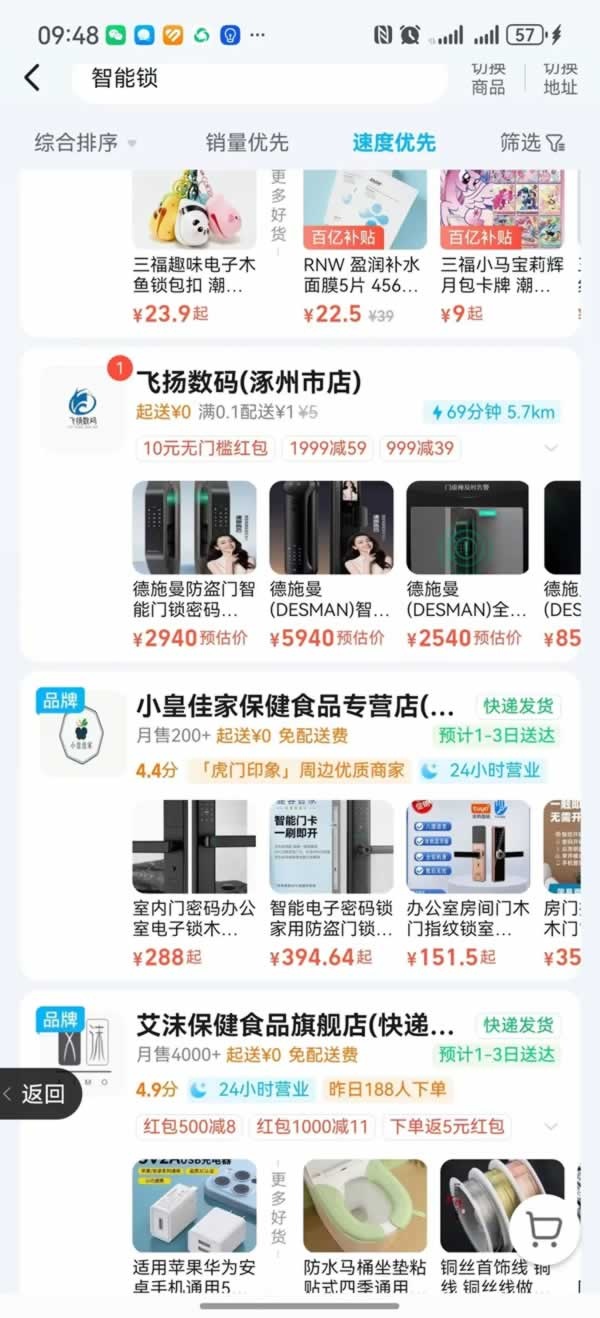Expand the 飞扬数码 coupon list chevron
The height and width of the screenshot is (1318, 600).
pyautogui.click(x=551, y=448)
